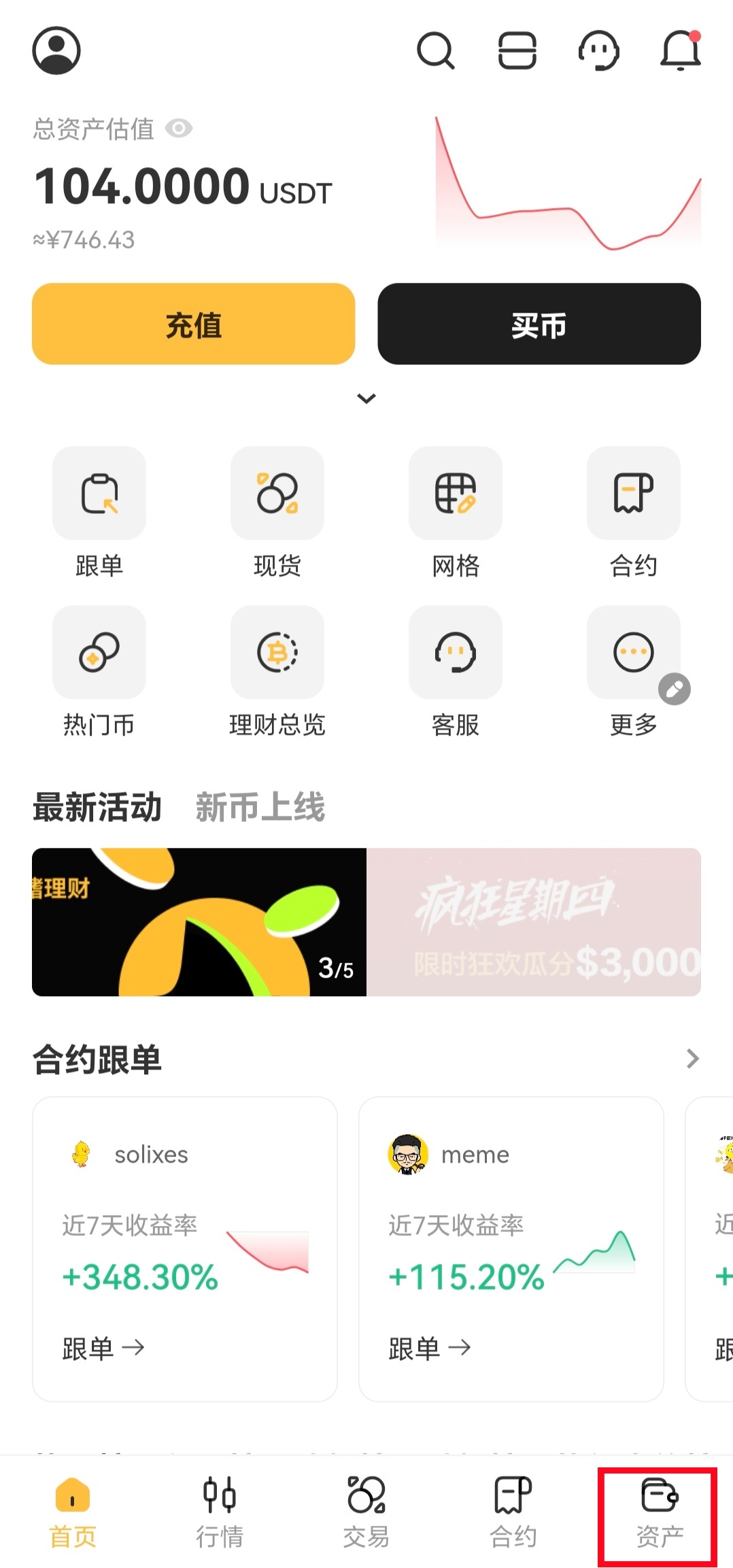The width and height of the screenshot is (733, 1568).
Task: Select the 热门币 hot coins icon
Action: click(99, 653)
